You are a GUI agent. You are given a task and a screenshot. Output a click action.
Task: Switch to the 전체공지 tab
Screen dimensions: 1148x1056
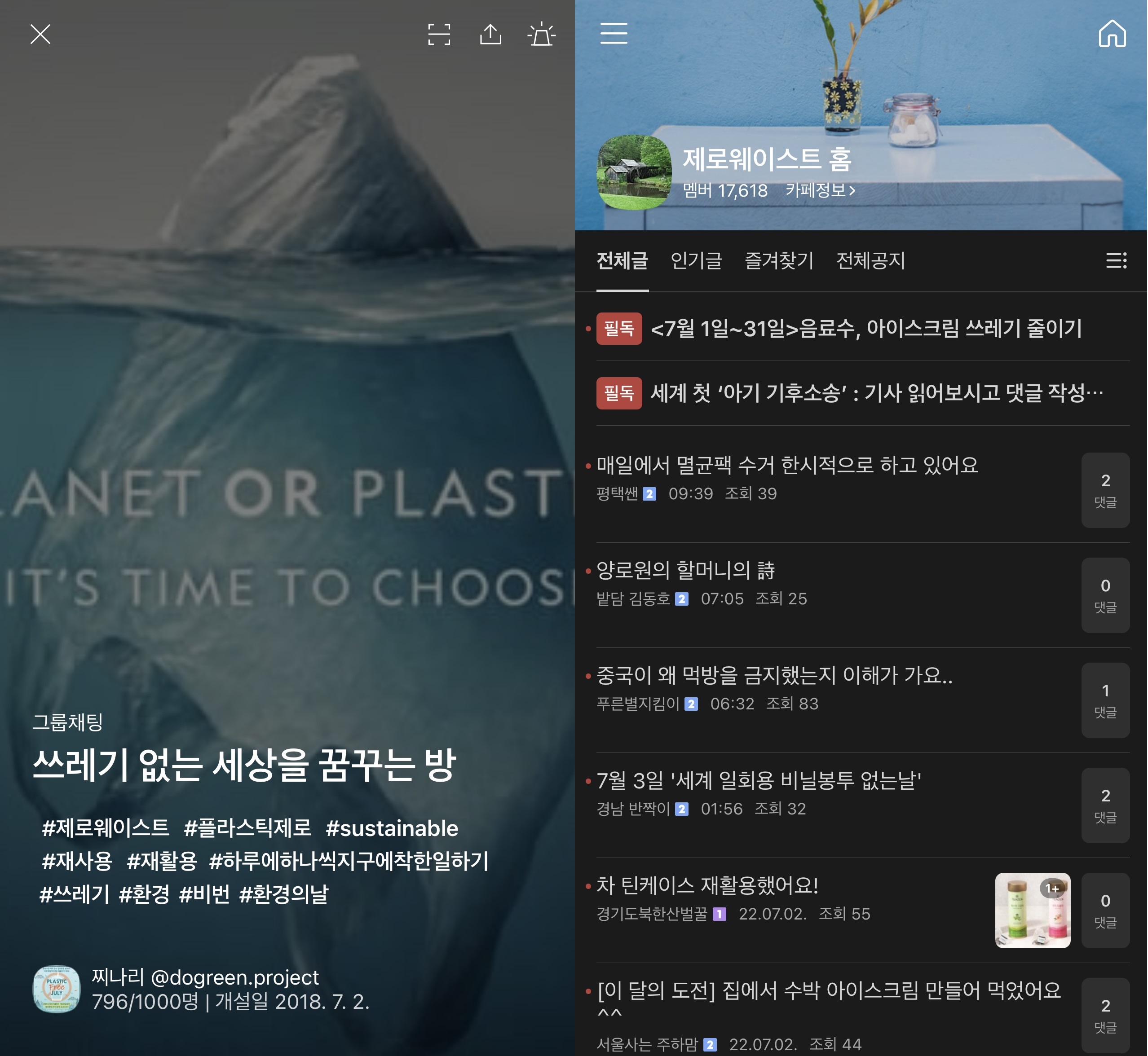pos(870,260)
